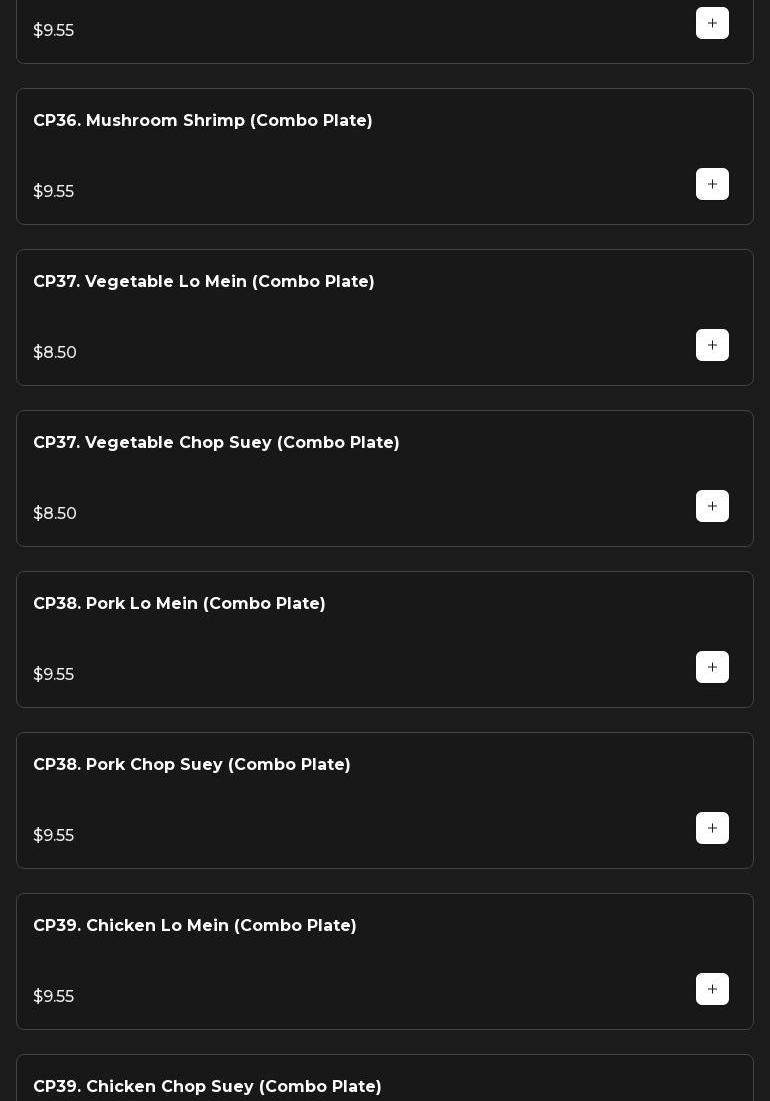Add CP38 Pork Lo Mein to the cart
This screenshot has height=1101, width=770.
[712, 667]
